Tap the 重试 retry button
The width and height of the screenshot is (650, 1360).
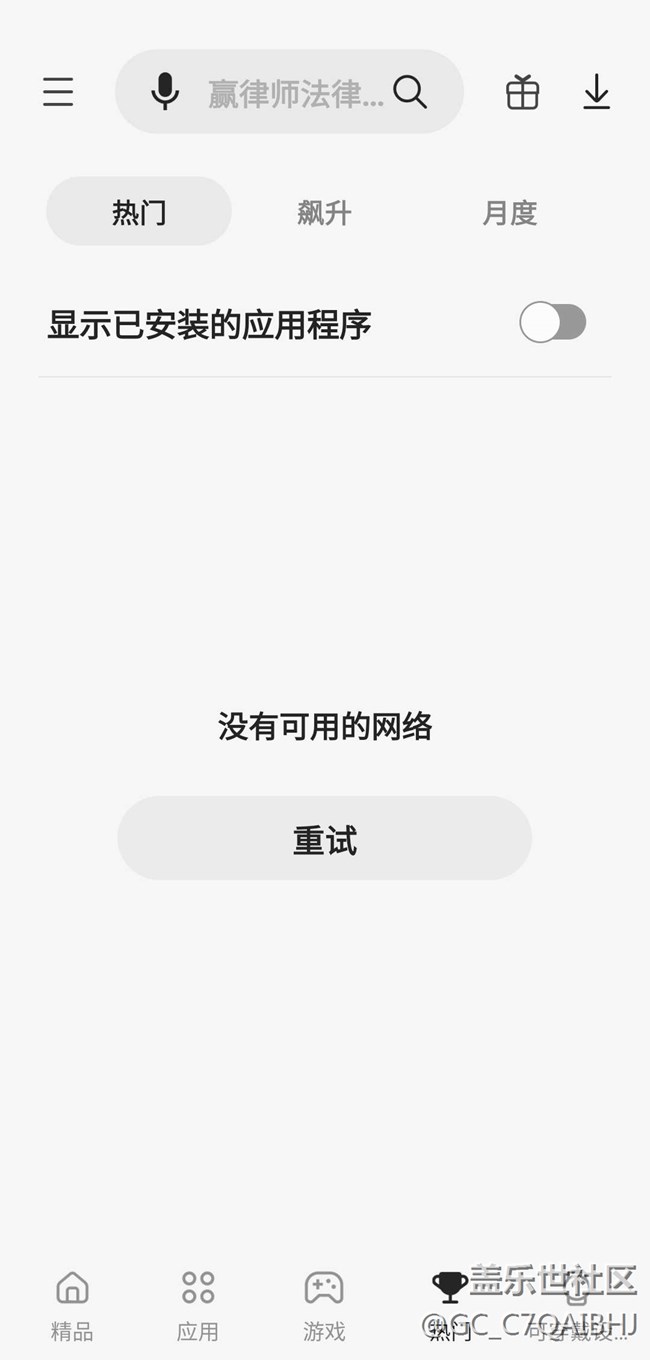click(x=324, y=839)
